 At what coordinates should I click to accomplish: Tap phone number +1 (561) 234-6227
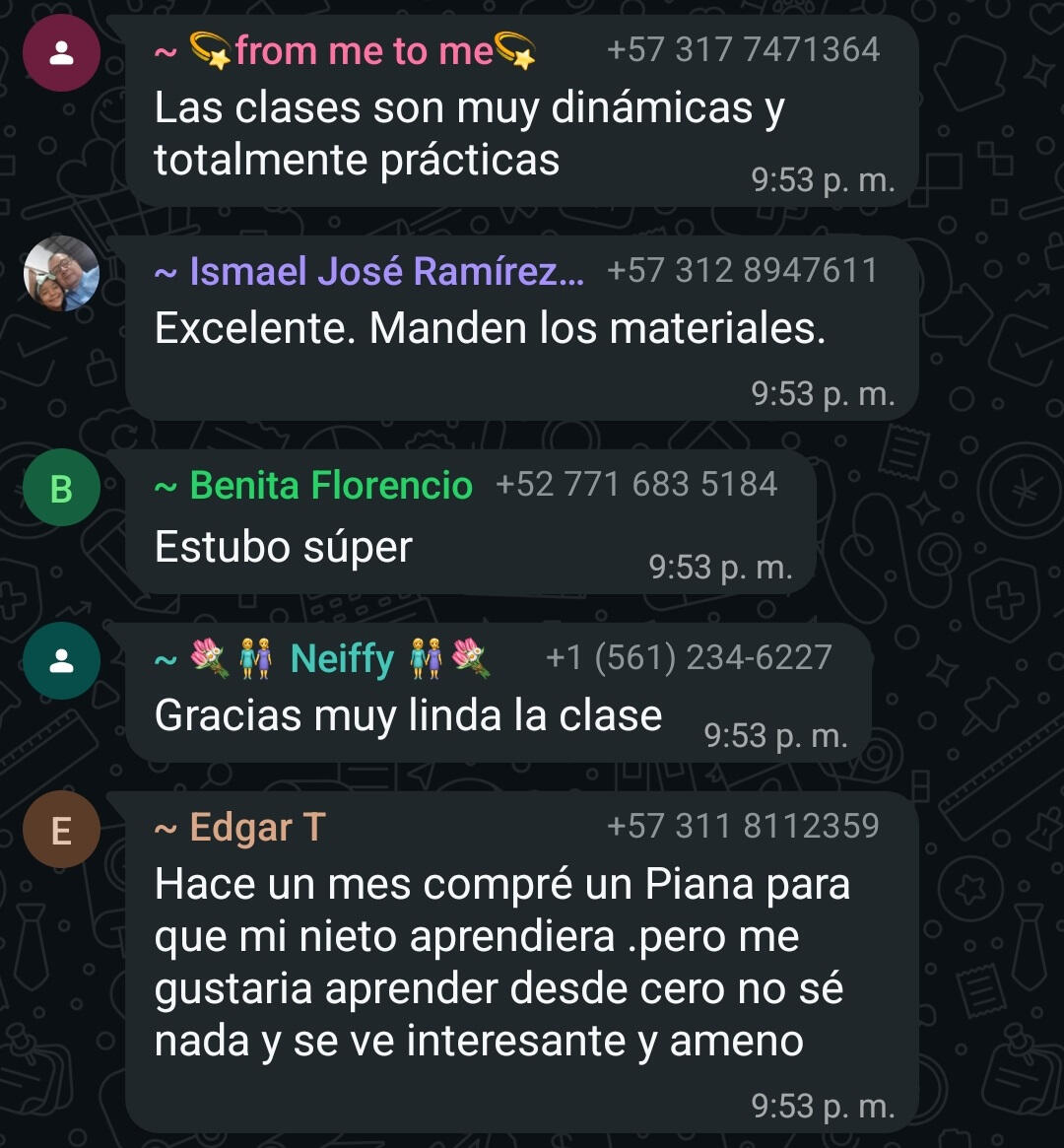point(689,658)
